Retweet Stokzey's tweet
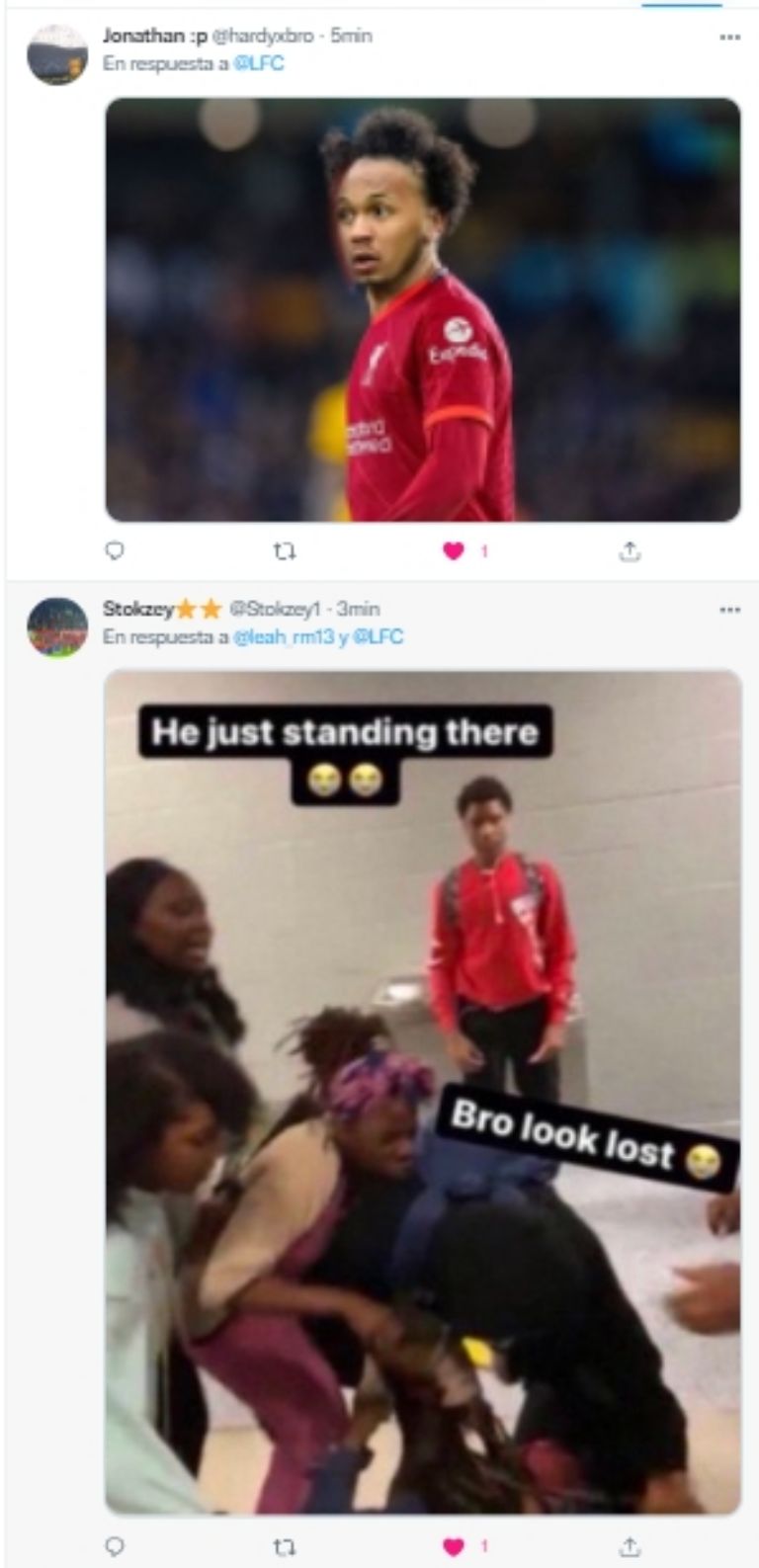This screenshot has height=1568, width=759. (x=285, y=1546)
